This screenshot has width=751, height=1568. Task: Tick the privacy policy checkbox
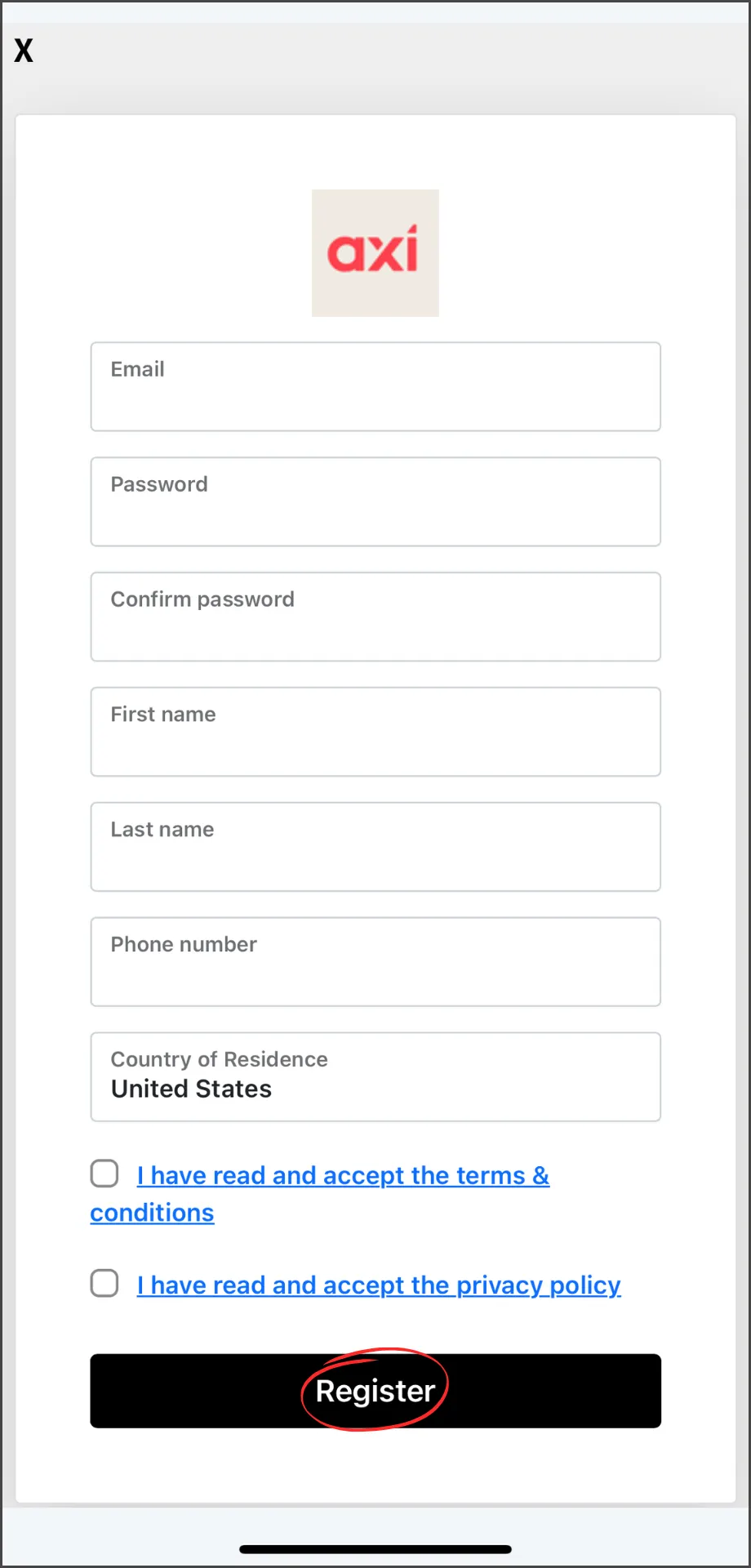click(x=104, y=1283)
